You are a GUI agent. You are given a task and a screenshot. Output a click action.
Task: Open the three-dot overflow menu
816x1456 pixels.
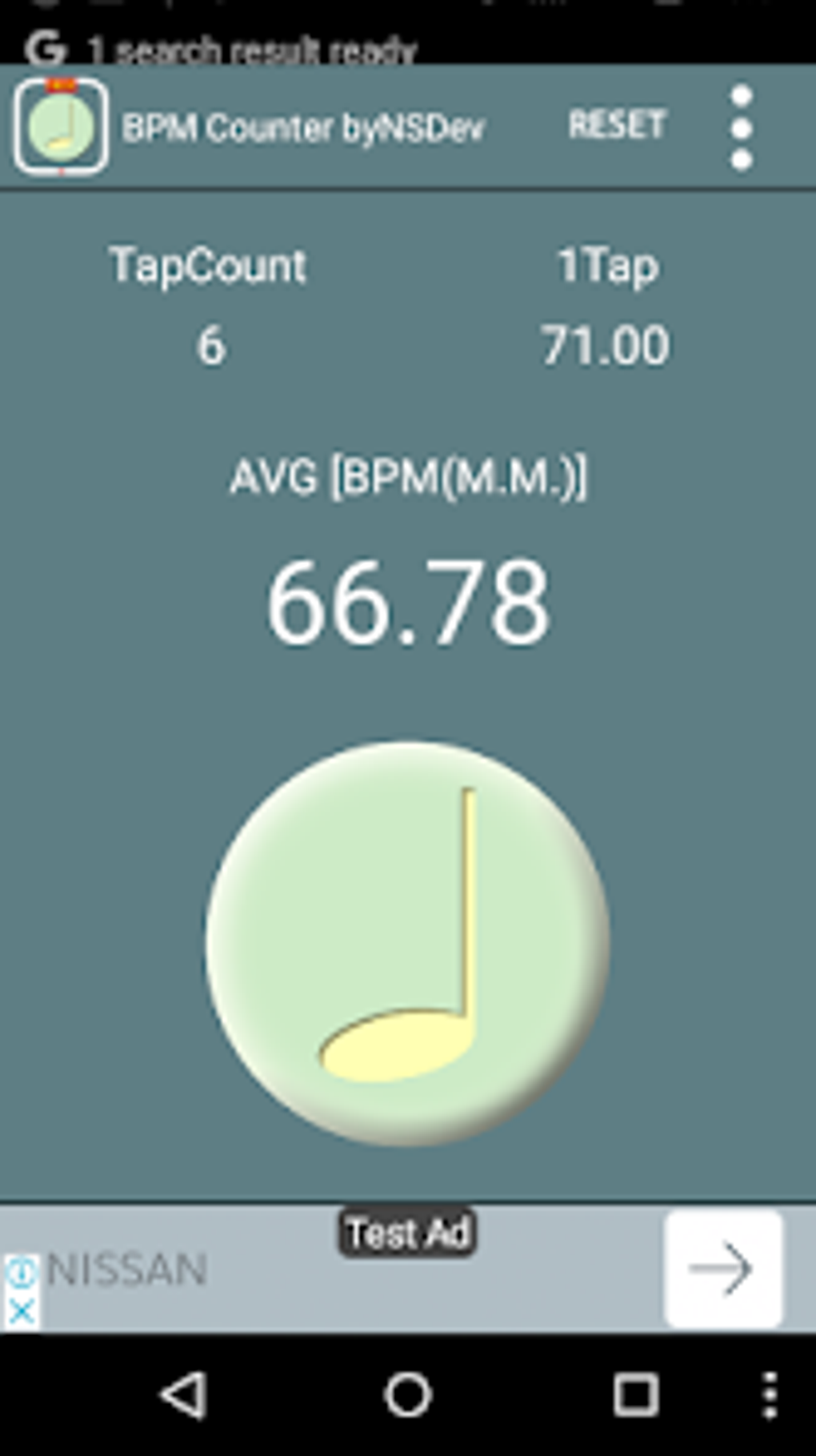point(742,128)
